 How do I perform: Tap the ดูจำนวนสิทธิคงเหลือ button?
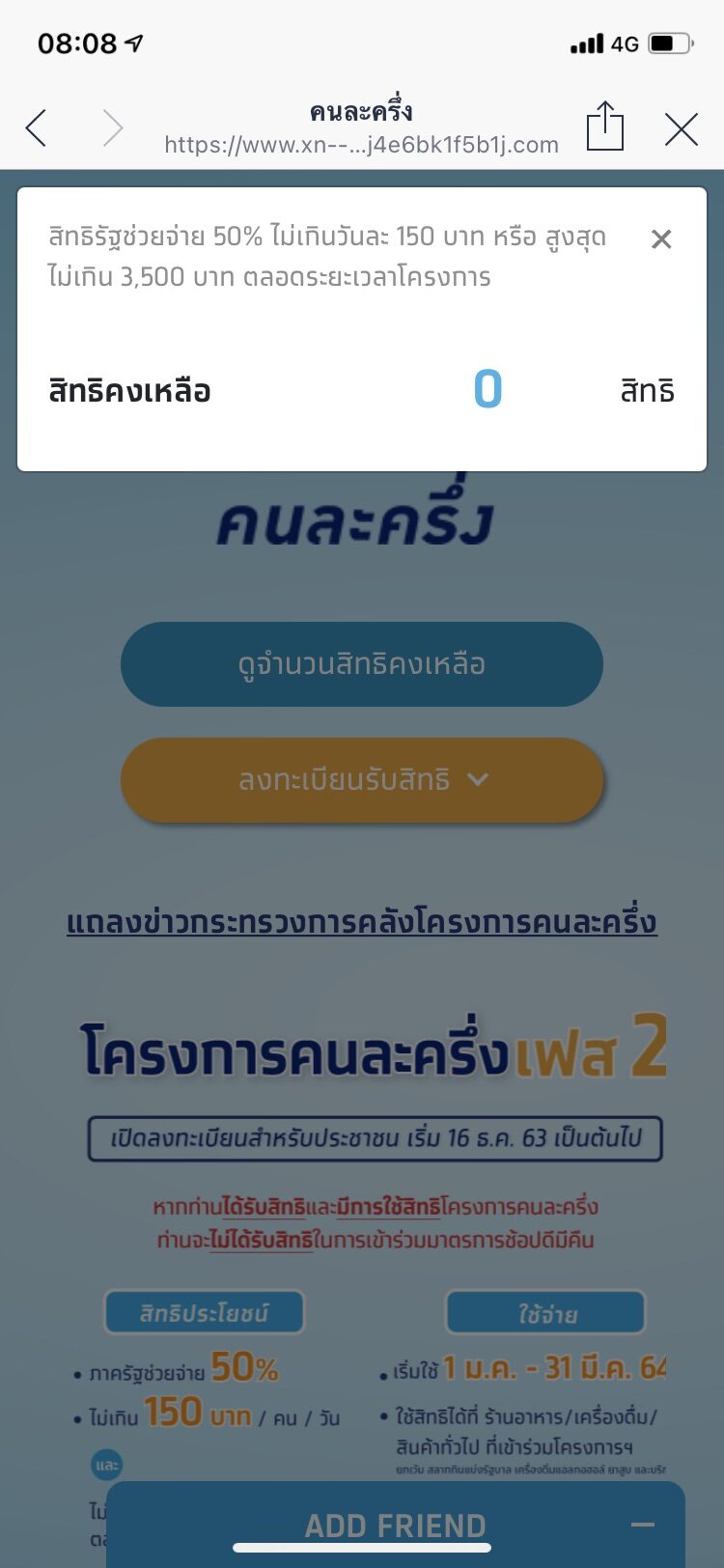click(x=362, y=664)
